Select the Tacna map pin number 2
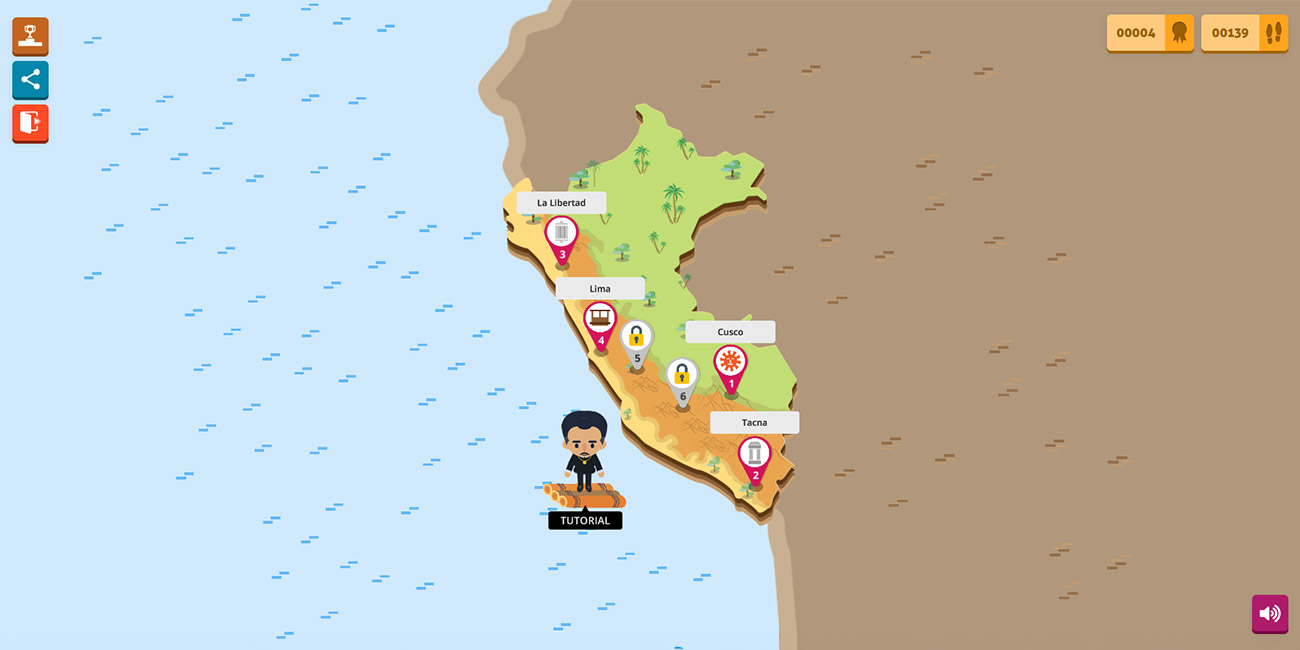Screen dimensions: 1300x650 pos(754,456)
